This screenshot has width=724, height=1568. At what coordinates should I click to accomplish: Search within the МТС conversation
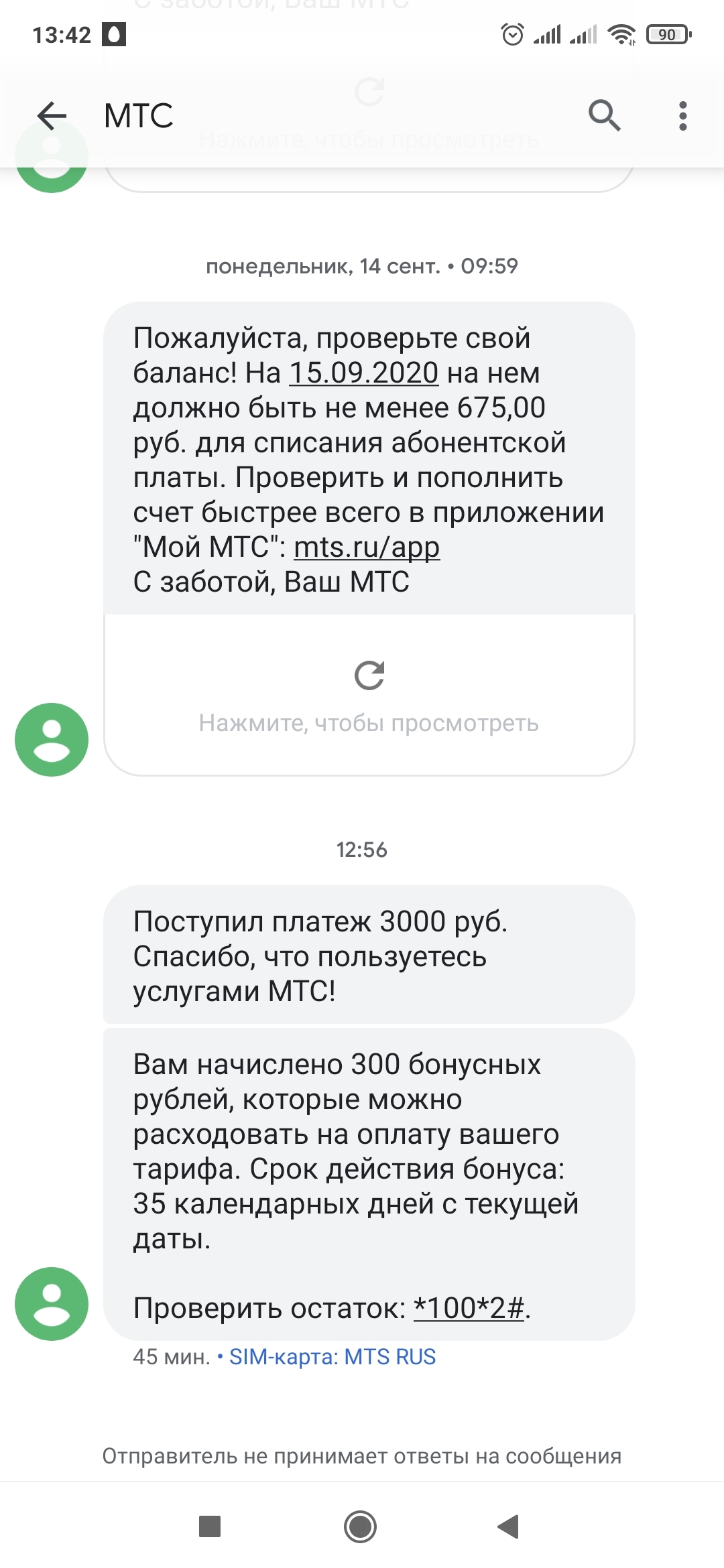pyautogui.click(x=604, y=115)
